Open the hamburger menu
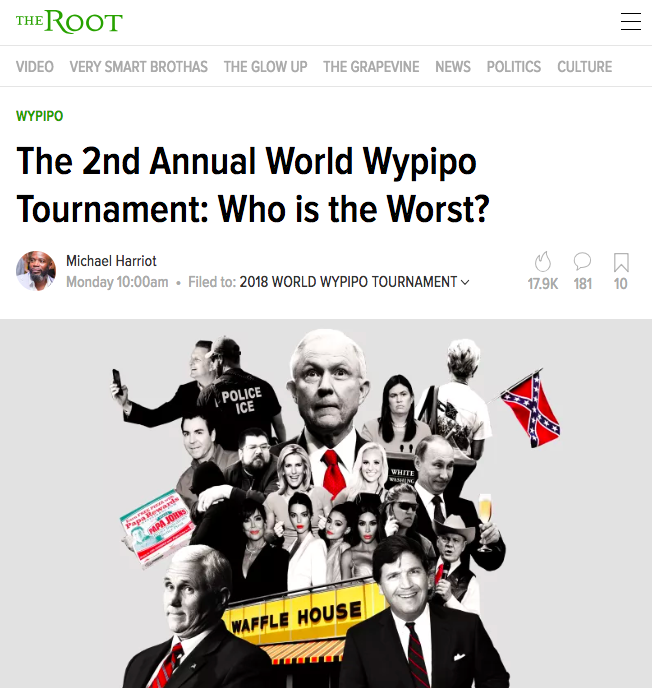The height and width of the screenshot is (688, 652). point(630,22)
